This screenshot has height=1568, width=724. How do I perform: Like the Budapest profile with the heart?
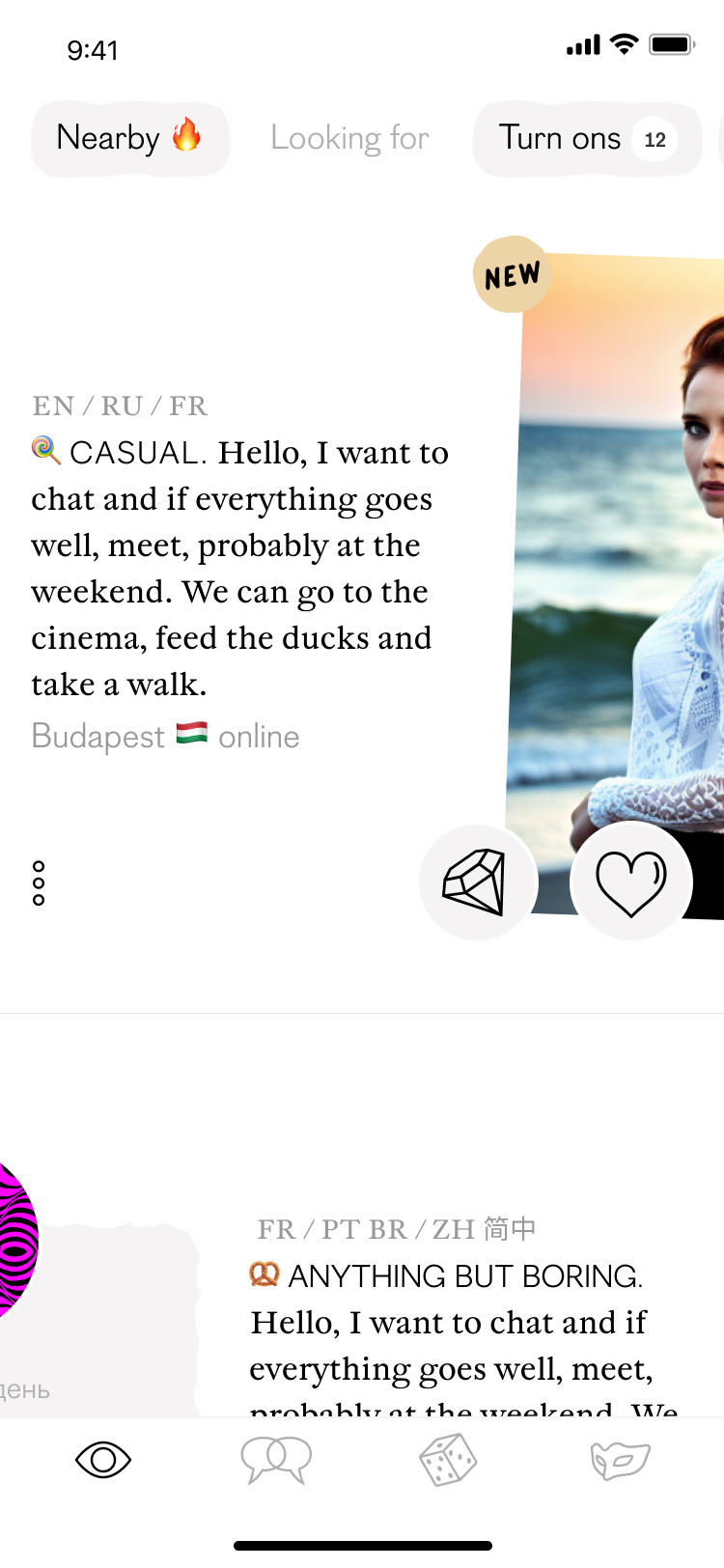pyautogui.click(x=631, y=882)
